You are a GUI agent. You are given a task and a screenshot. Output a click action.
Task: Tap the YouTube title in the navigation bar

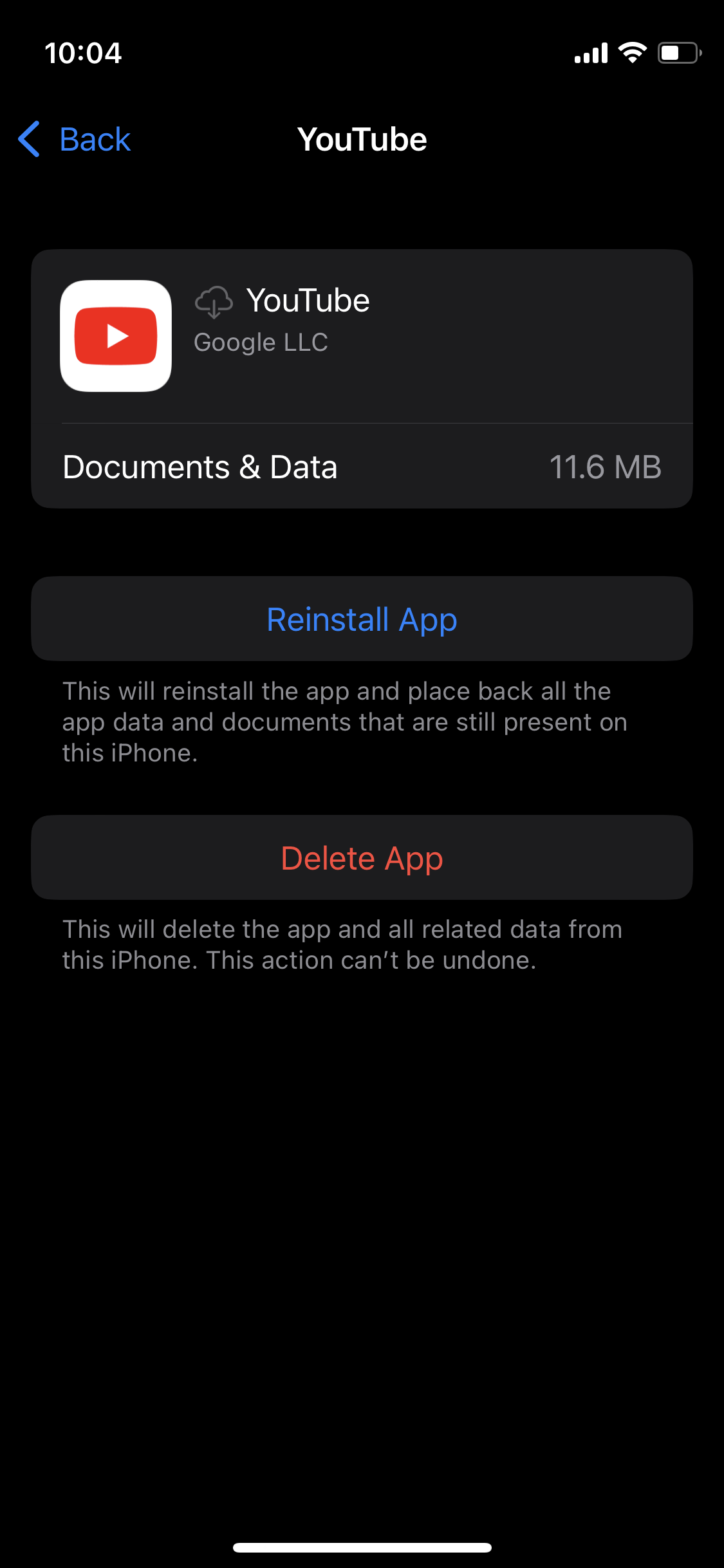point(362,139)
